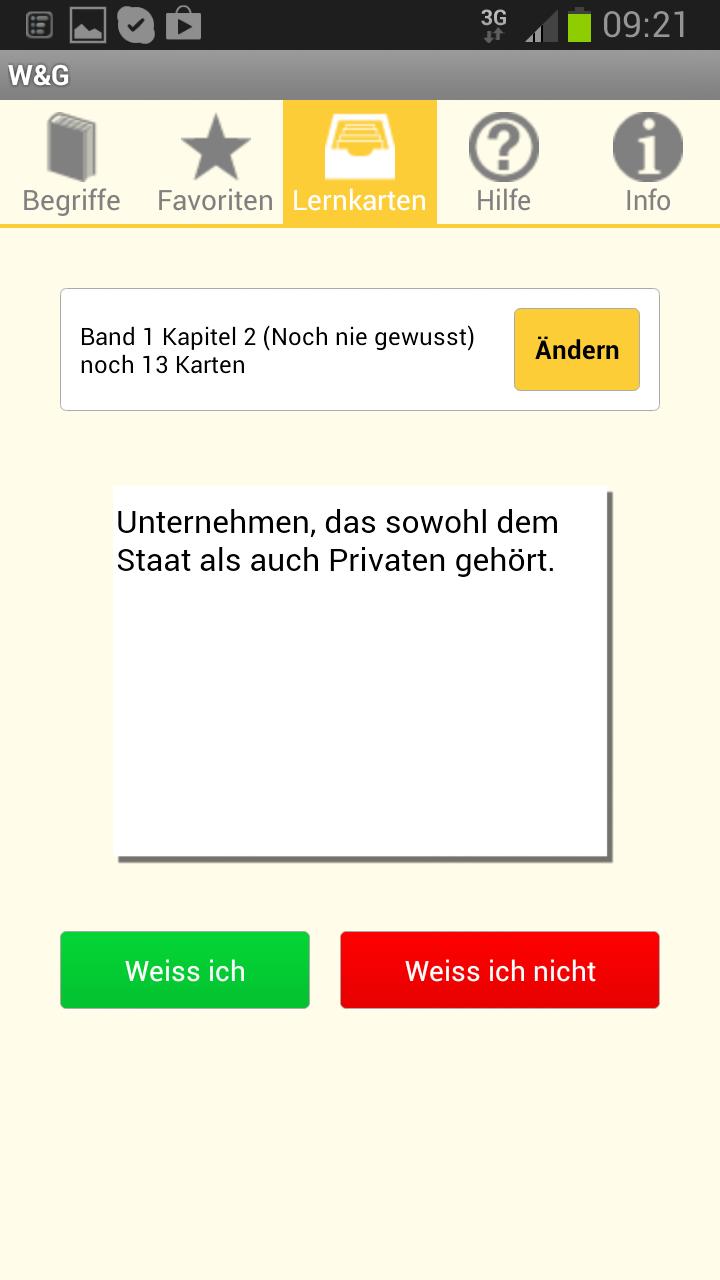Choose Weiss ich nicht

point(500,970)
